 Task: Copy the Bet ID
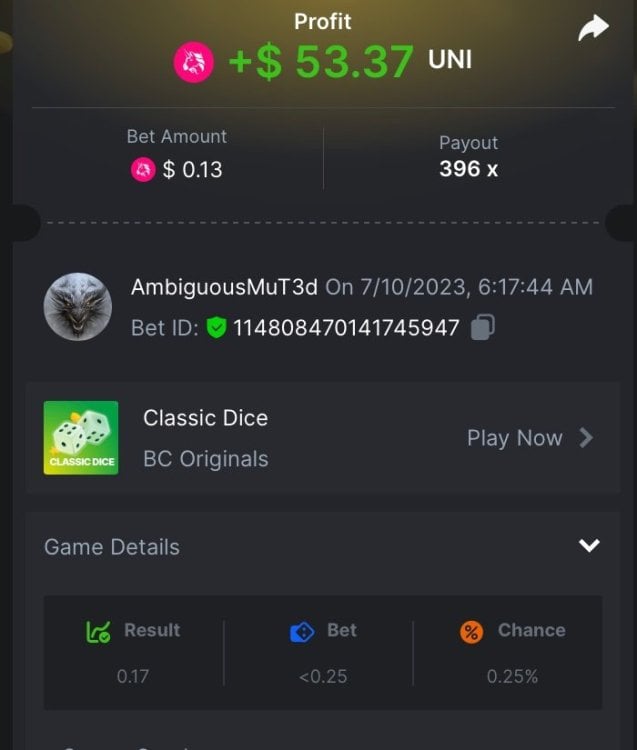click(x=483, y=327)
